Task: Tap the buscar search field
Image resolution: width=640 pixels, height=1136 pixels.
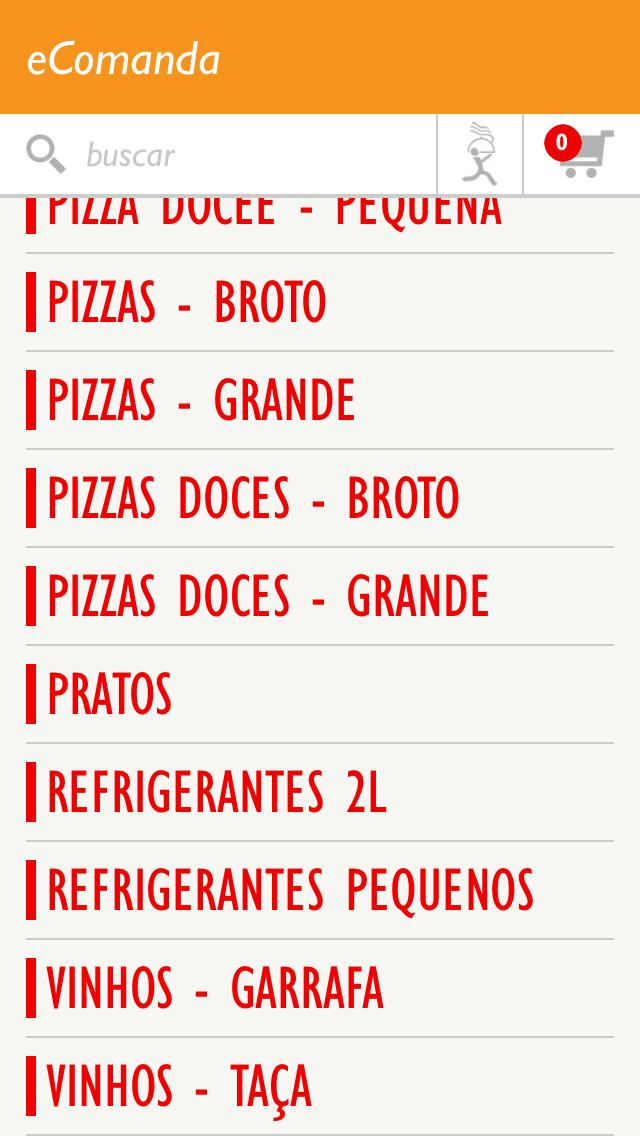Action: (x=217, y=154)
